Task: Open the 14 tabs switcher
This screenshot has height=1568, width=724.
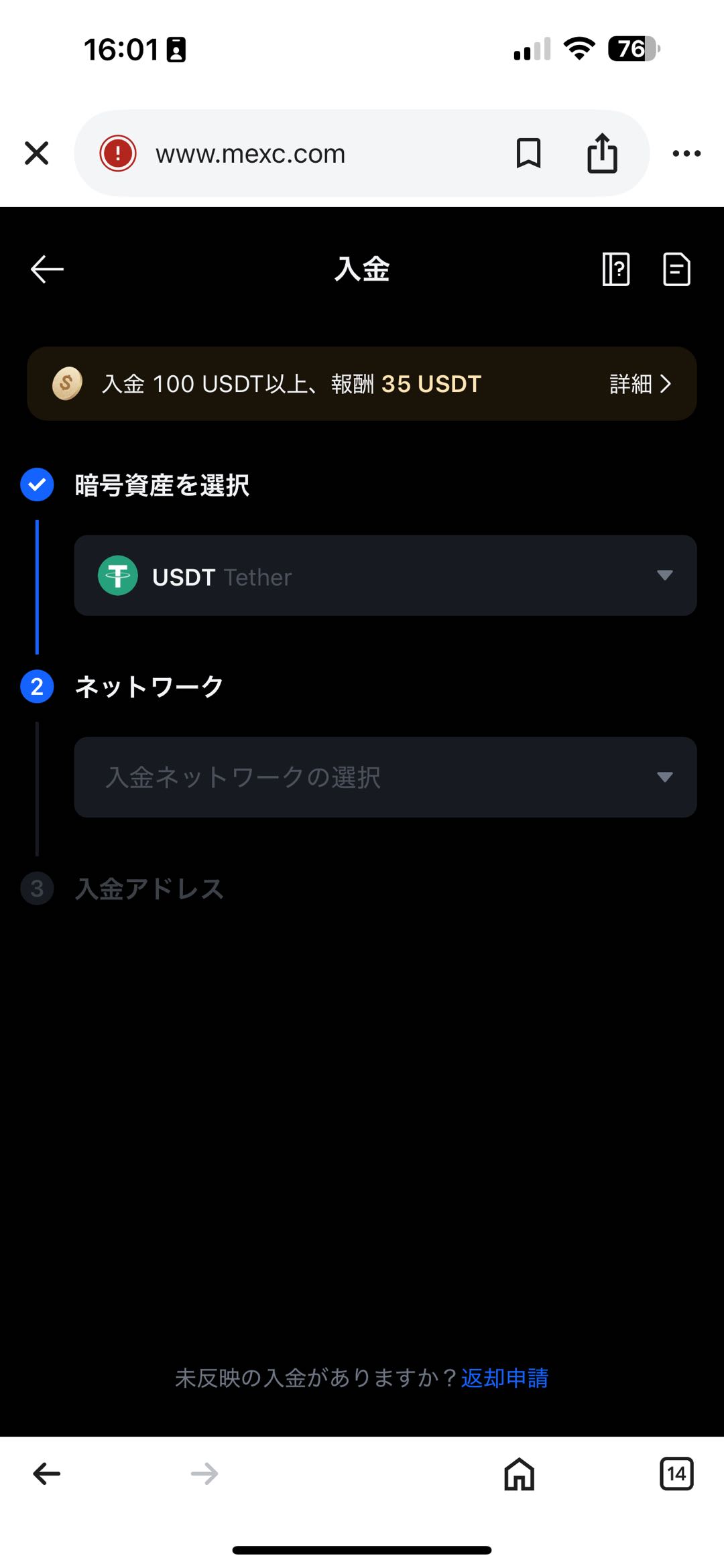Action: [676, 1474]
